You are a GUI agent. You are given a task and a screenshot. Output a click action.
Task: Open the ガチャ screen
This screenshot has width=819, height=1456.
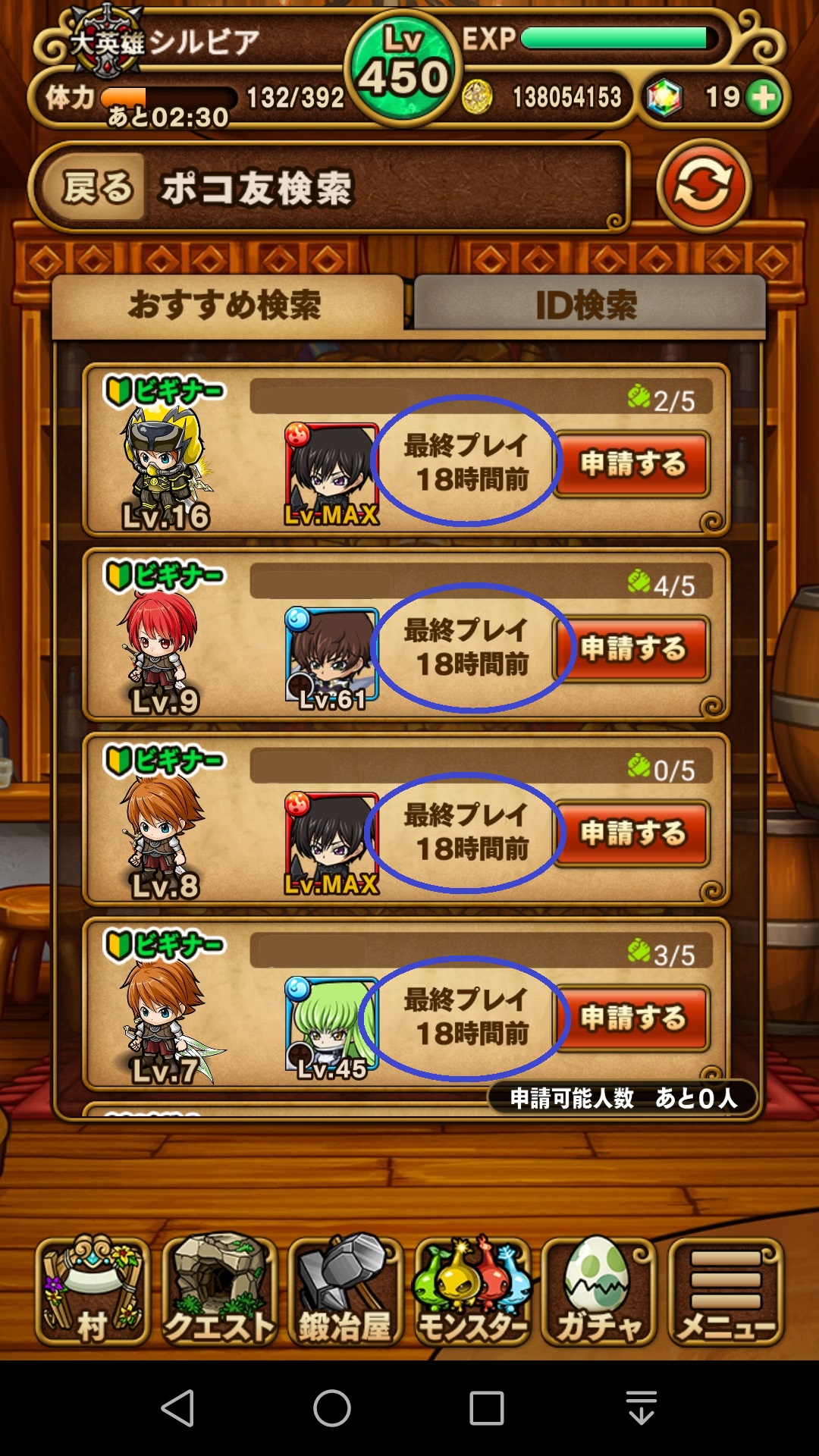click(x=598, y=1291)
